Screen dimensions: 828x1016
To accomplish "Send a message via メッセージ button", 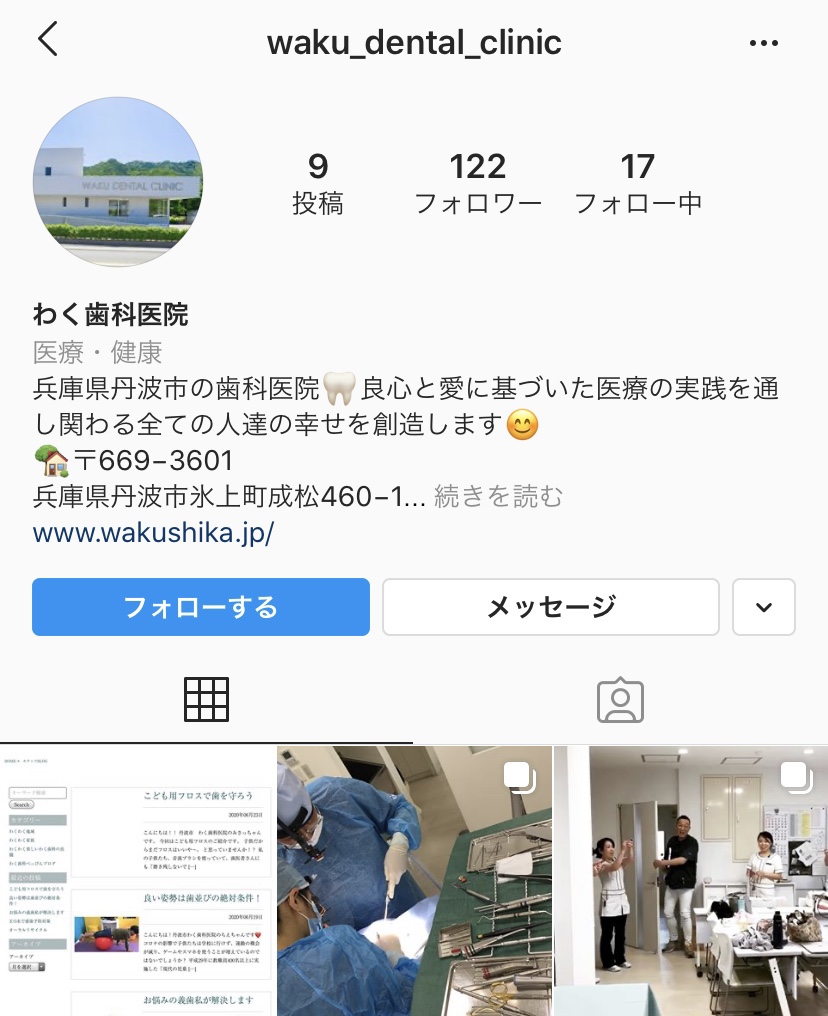I will pyautogui.click(x=550, y=607).
